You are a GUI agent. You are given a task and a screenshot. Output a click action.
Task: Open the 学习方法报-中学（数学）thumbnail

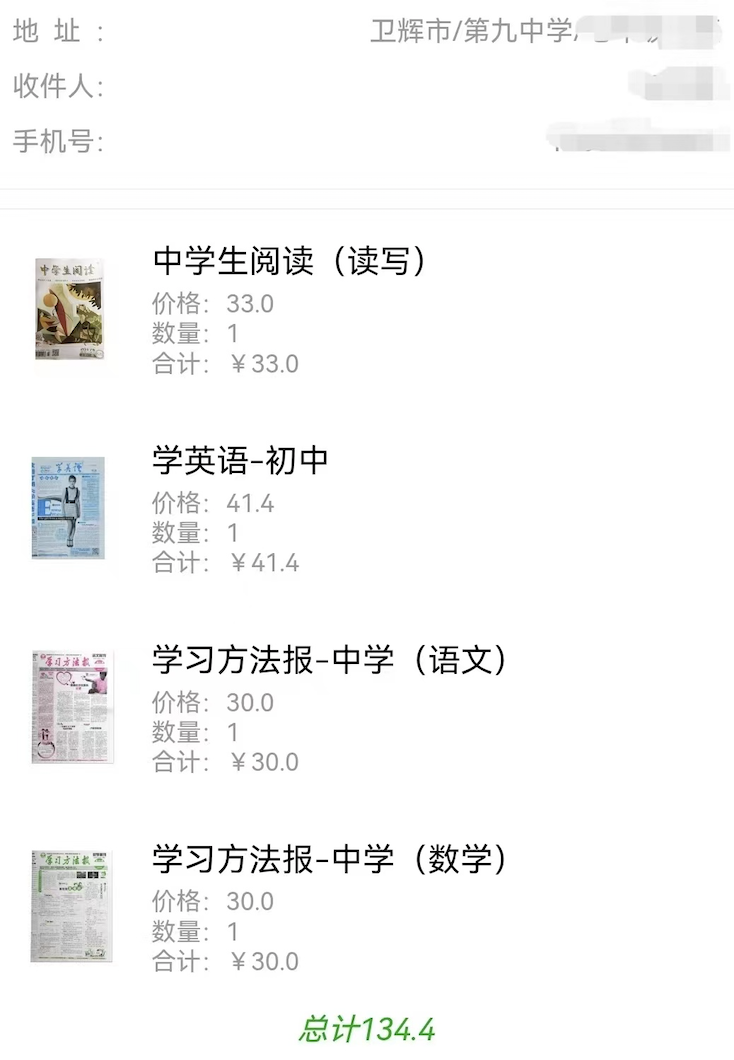tap(70, 905)
